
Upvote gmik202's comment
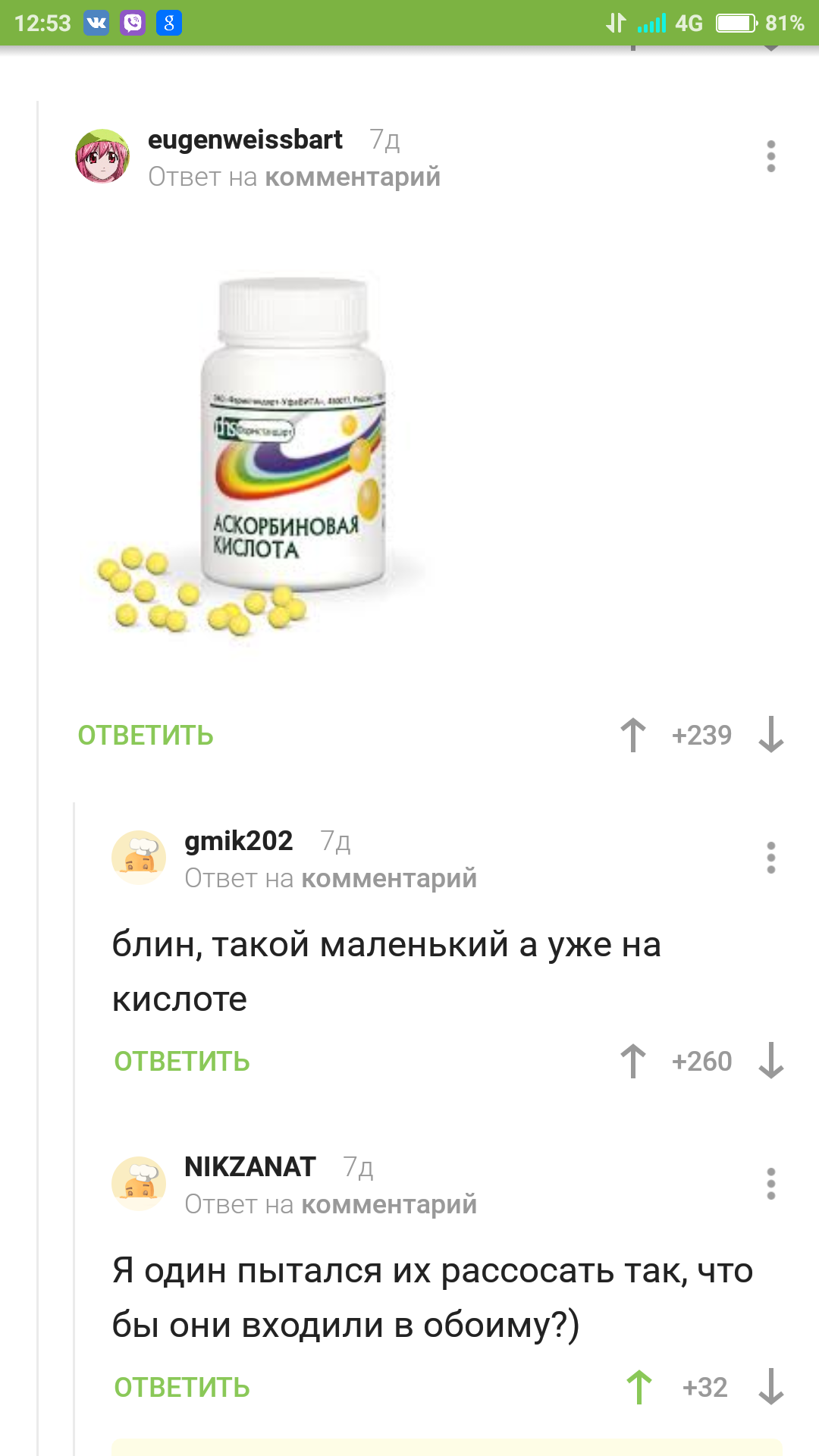(x=633, y=1061)
